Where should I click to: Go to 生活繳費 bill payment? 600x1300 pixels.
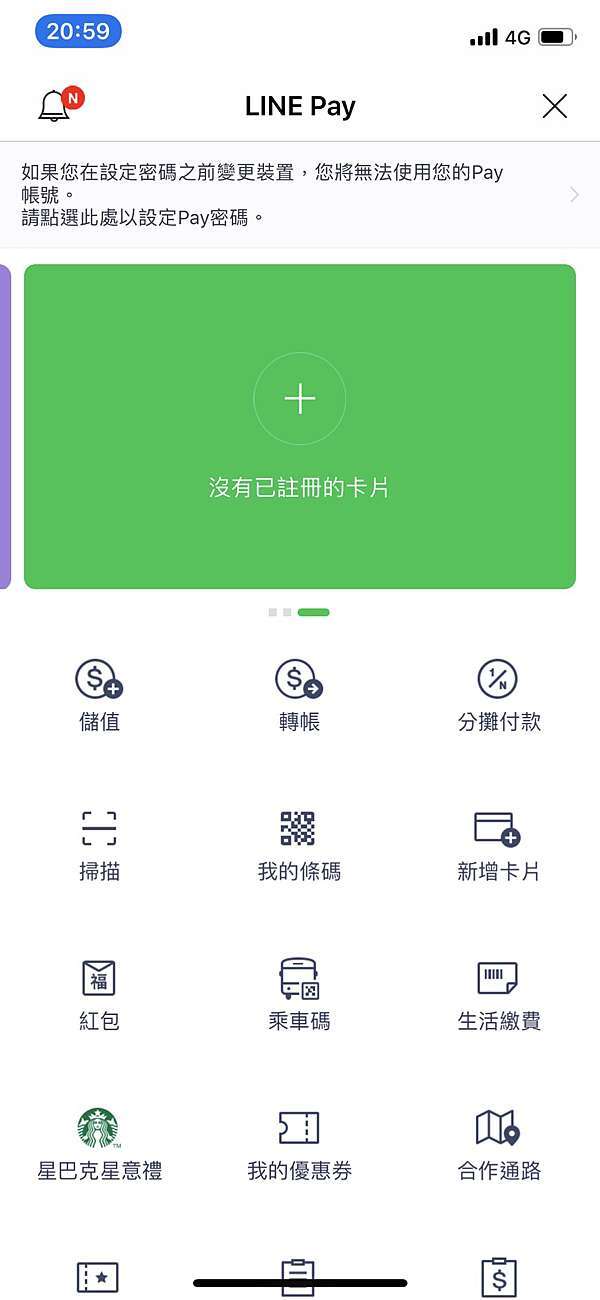[x=499, y=995]
